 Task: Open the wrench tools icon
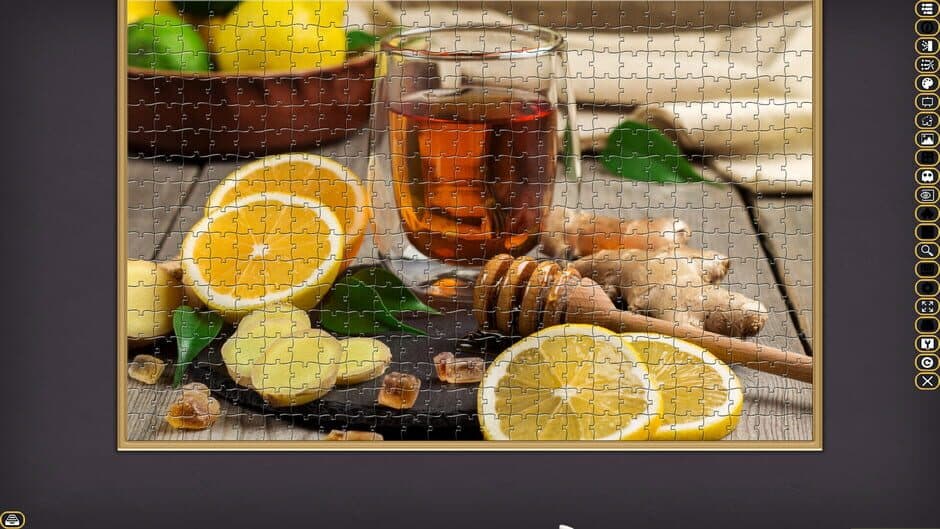927,343
